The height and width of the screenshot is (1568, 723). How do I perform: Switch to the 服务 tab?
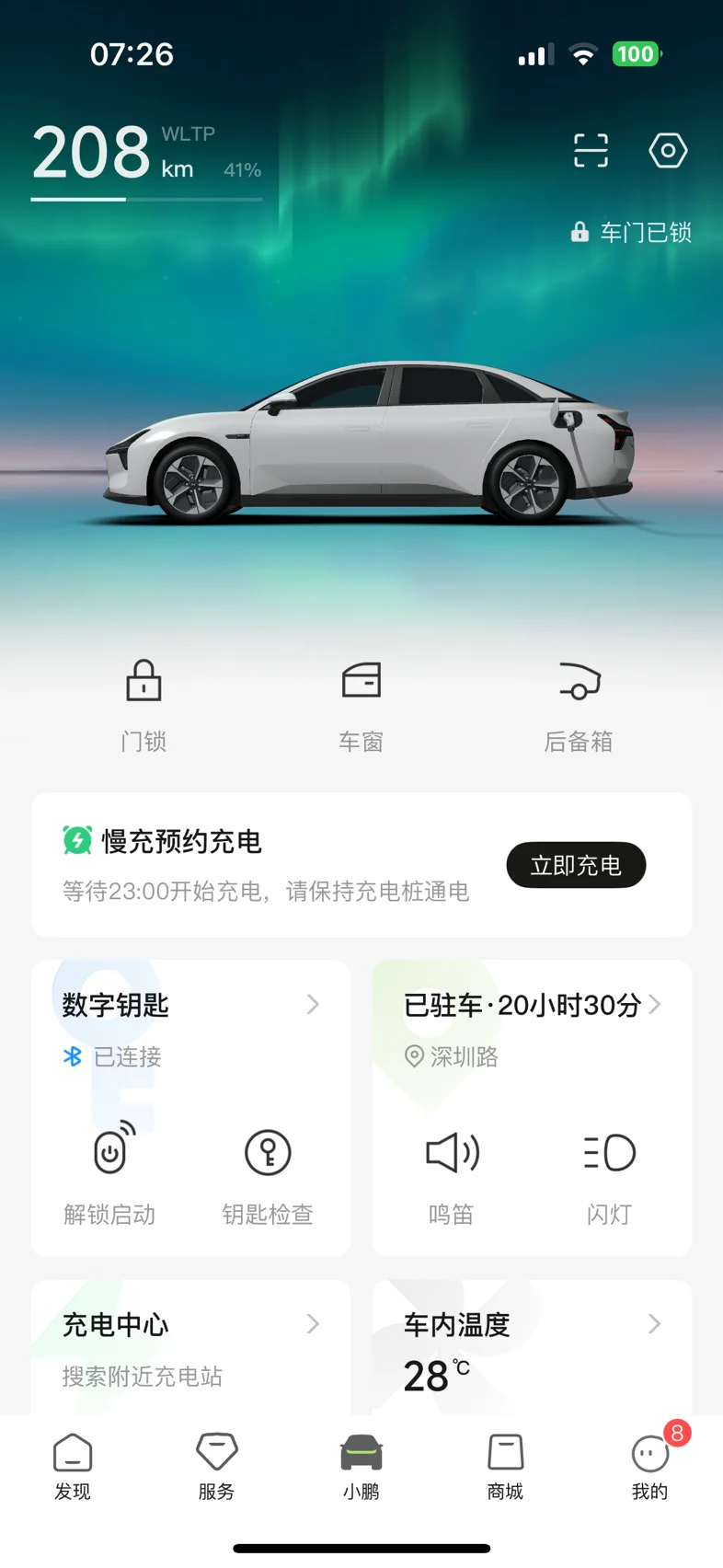217,1467
